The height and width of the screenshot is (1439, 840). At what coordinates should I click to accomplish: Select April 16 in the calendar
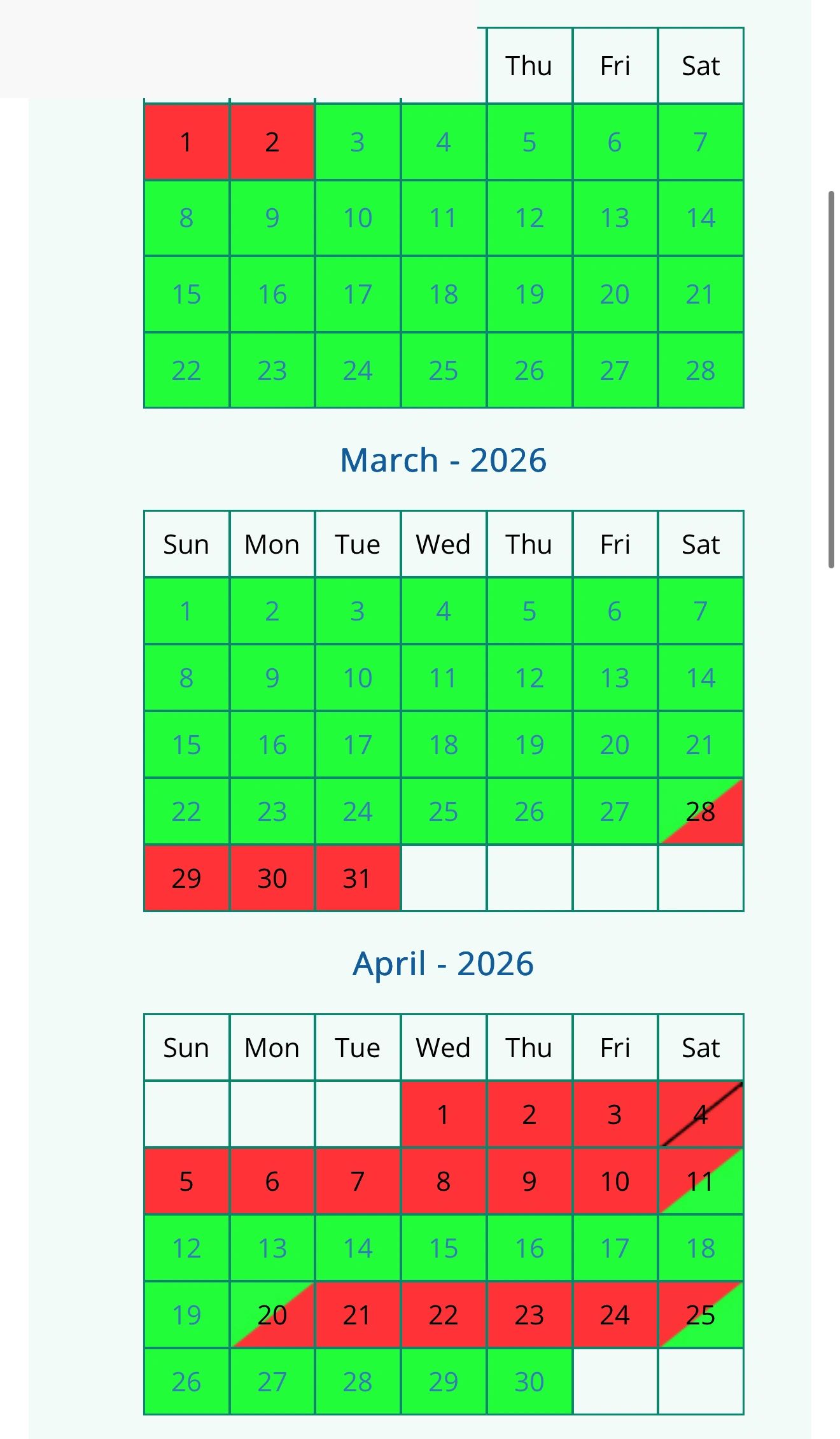click(x=529, y=1248)
